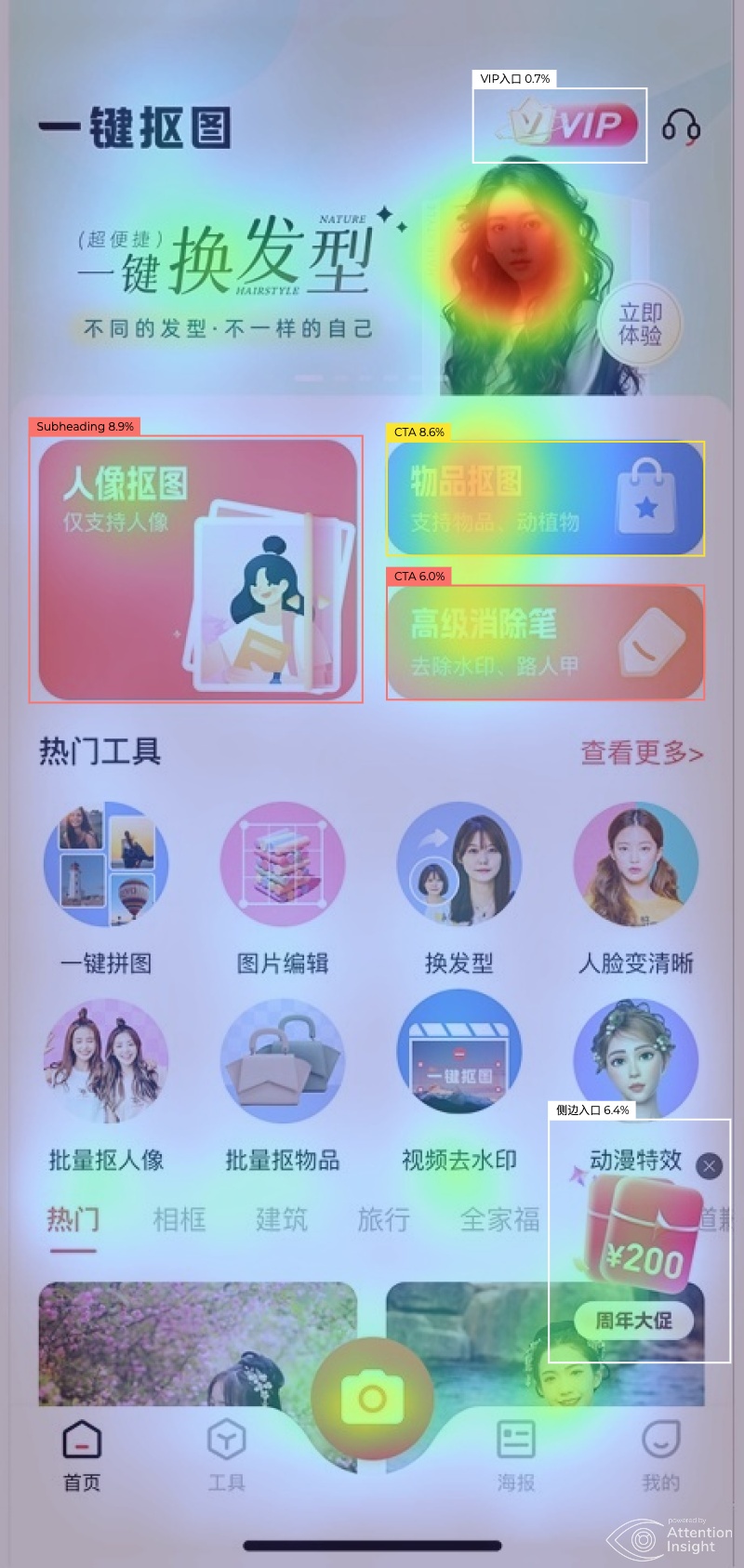Open the 人像抠图 card
This screenshot has height=1568, width=744.
pyautogui.click(x=197, y=569)
